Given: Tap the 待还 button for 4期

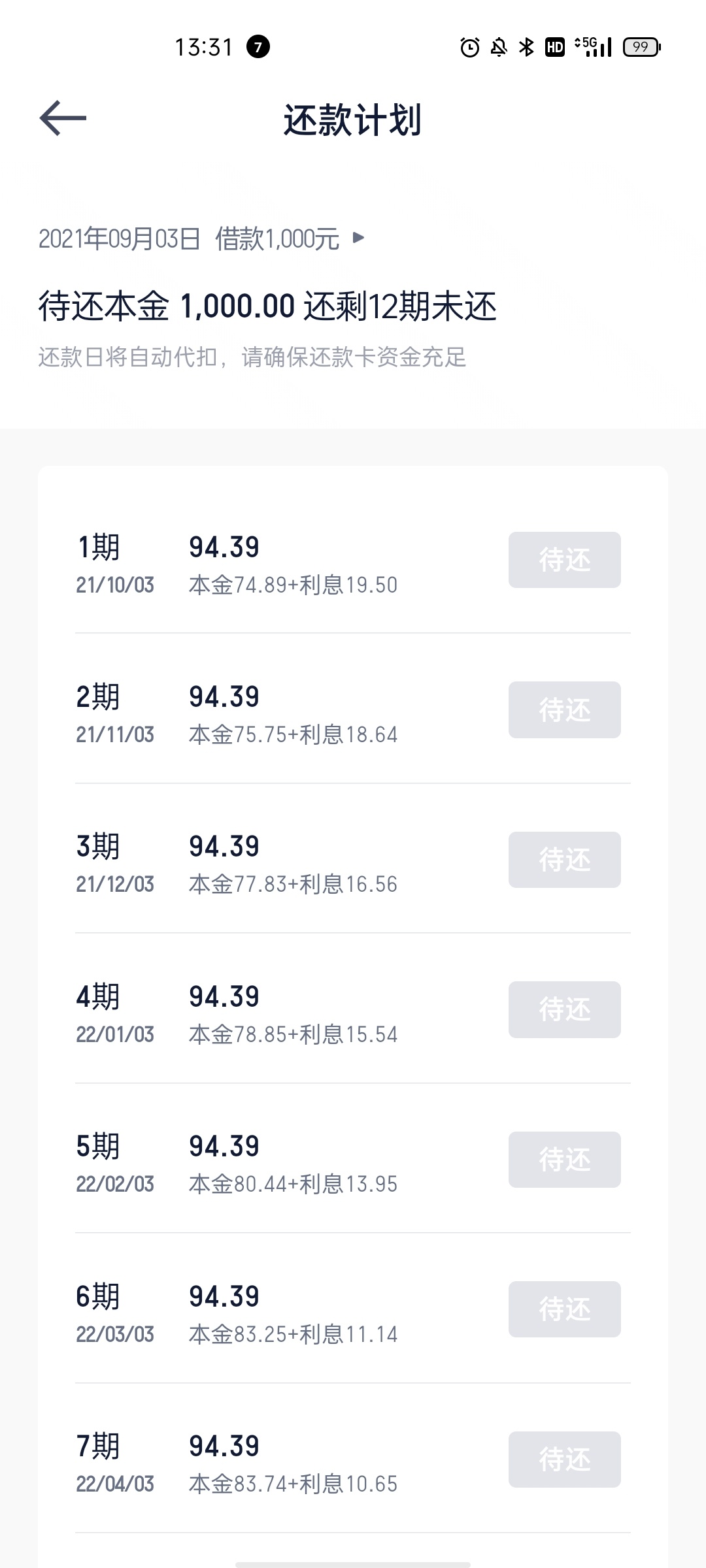Looking at the screenshot, I should 565,1009.
